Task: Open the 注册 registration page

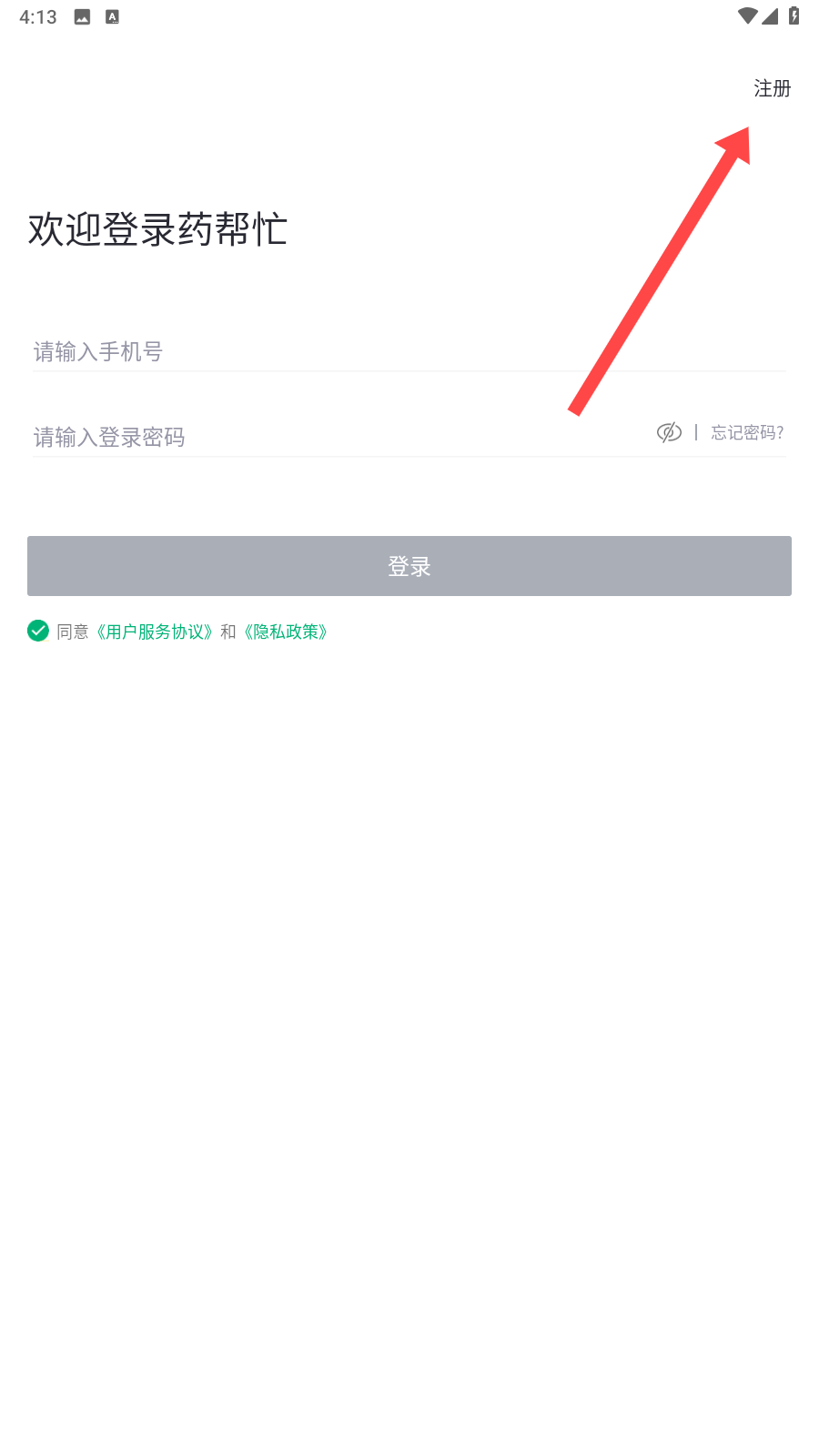Action: (x=772, y=88)
